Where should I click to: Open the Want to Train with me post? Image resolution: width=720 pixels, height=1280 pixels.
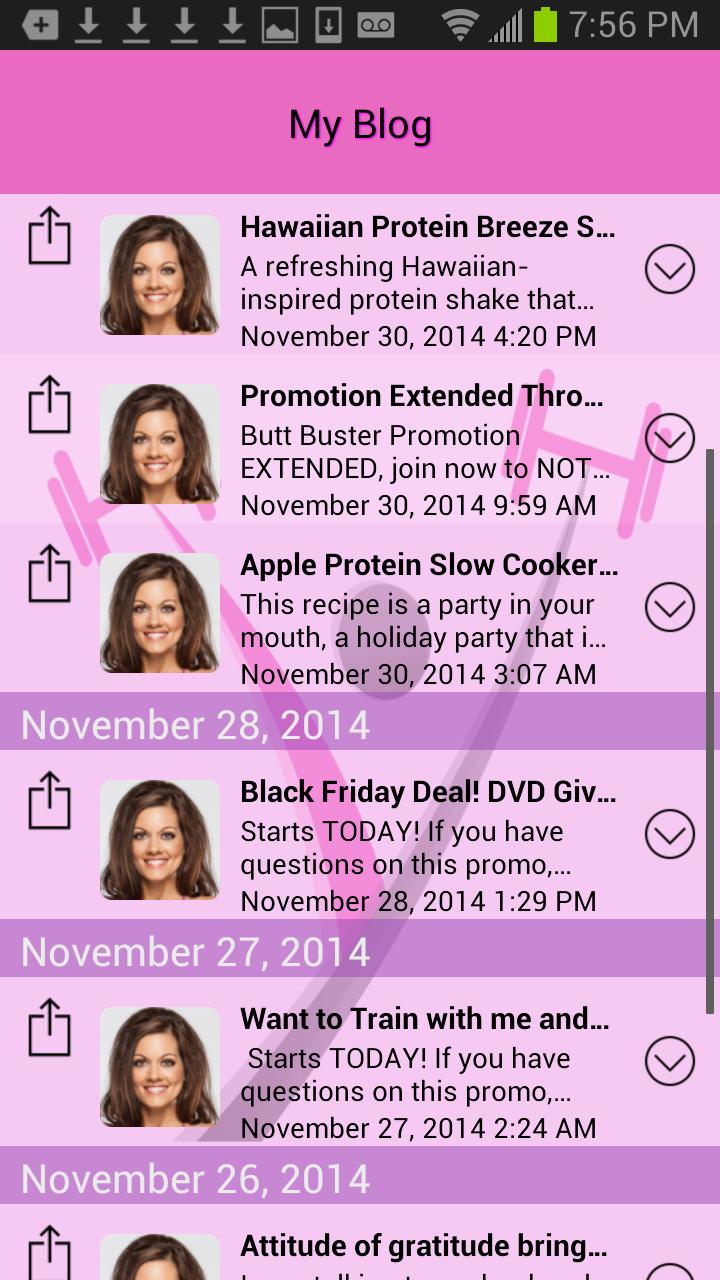pos(427,1074)
